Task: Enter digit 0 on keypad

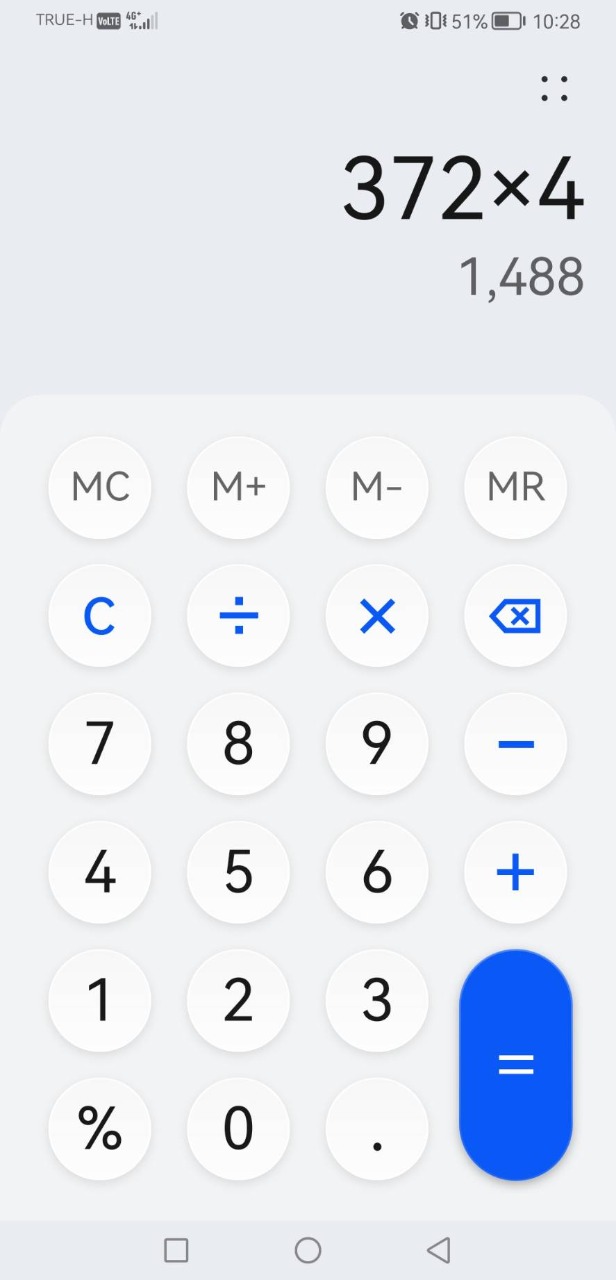Action: click(238, 1129)
